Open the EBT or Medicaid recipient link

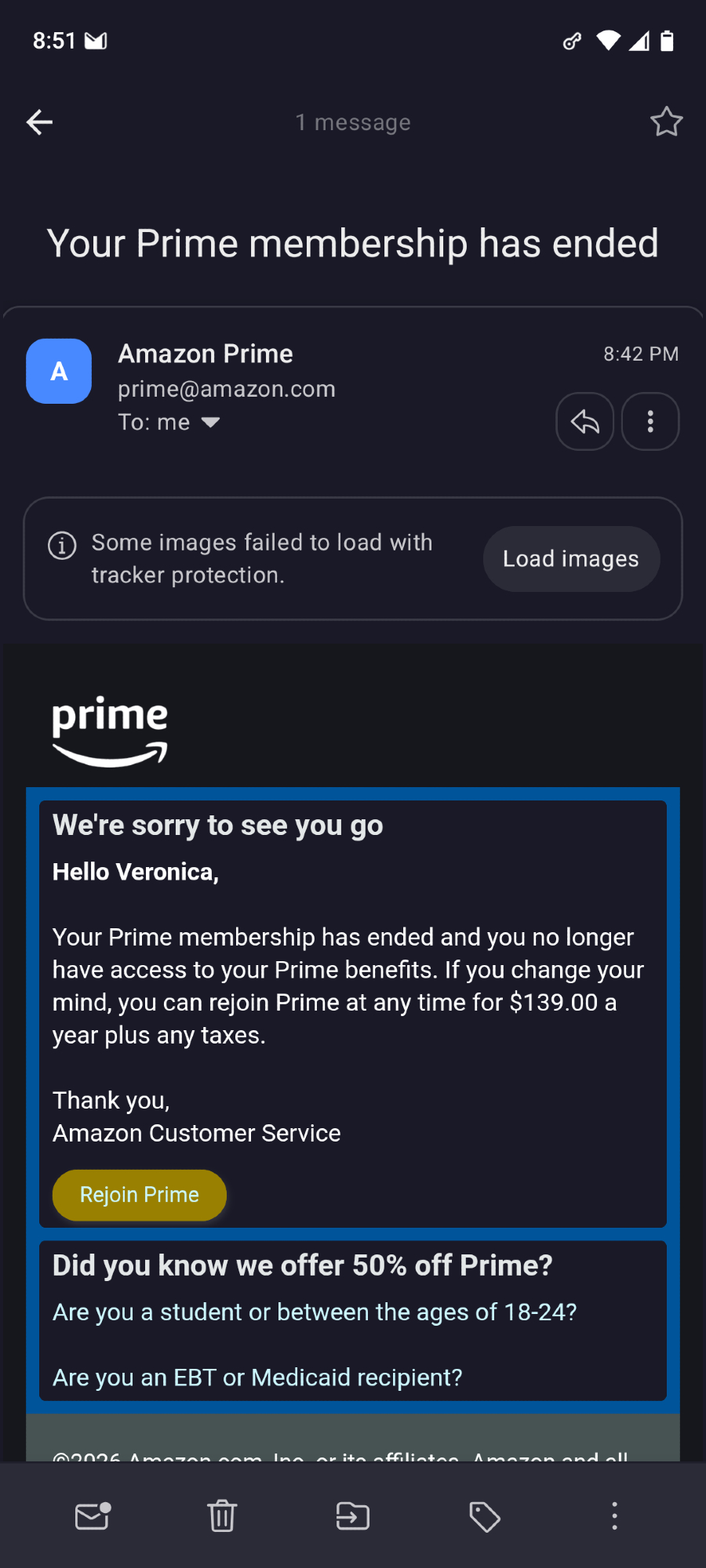click(x=257, y=1377)
